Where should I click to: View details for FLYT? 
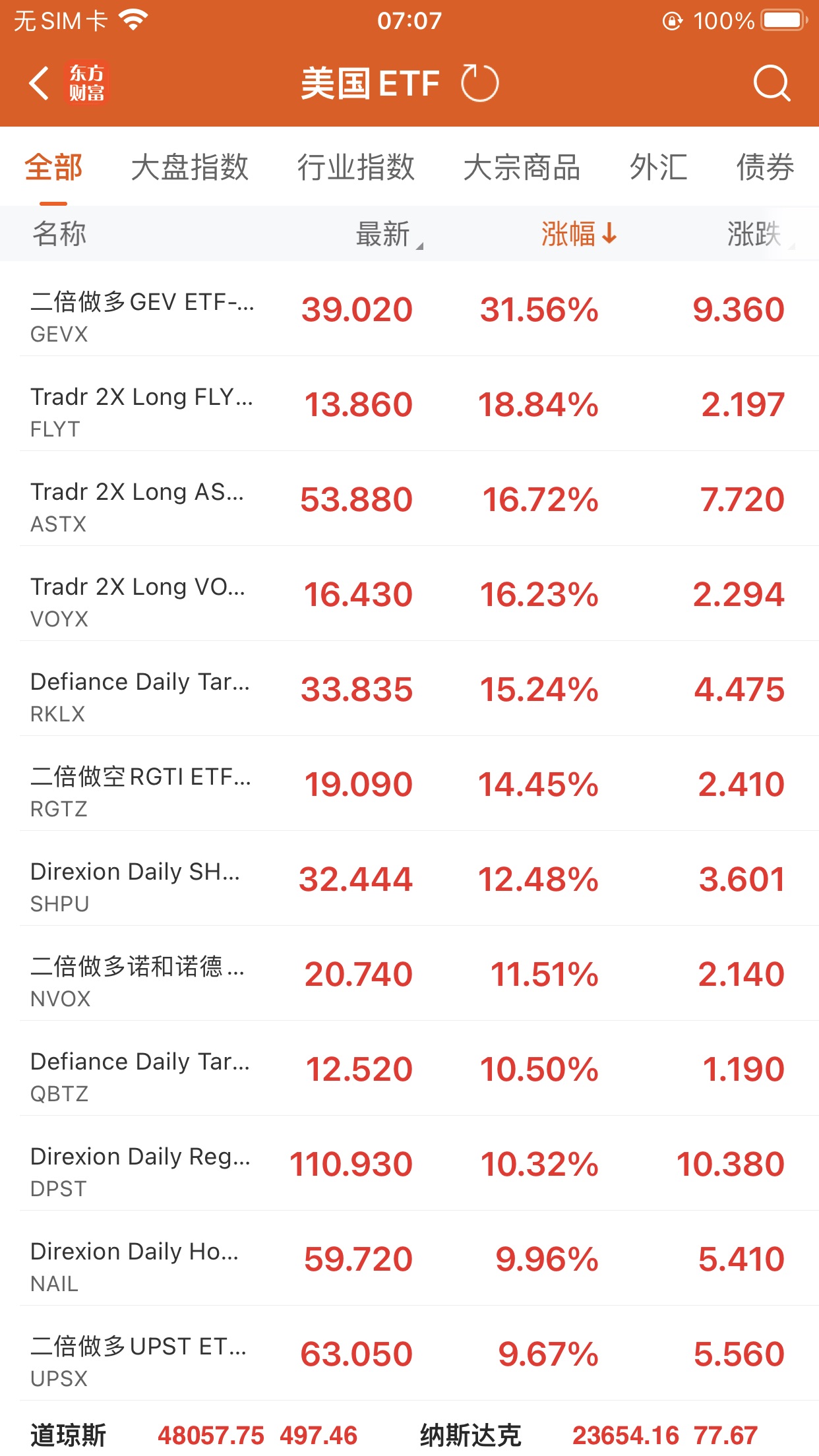pos(409,405)
